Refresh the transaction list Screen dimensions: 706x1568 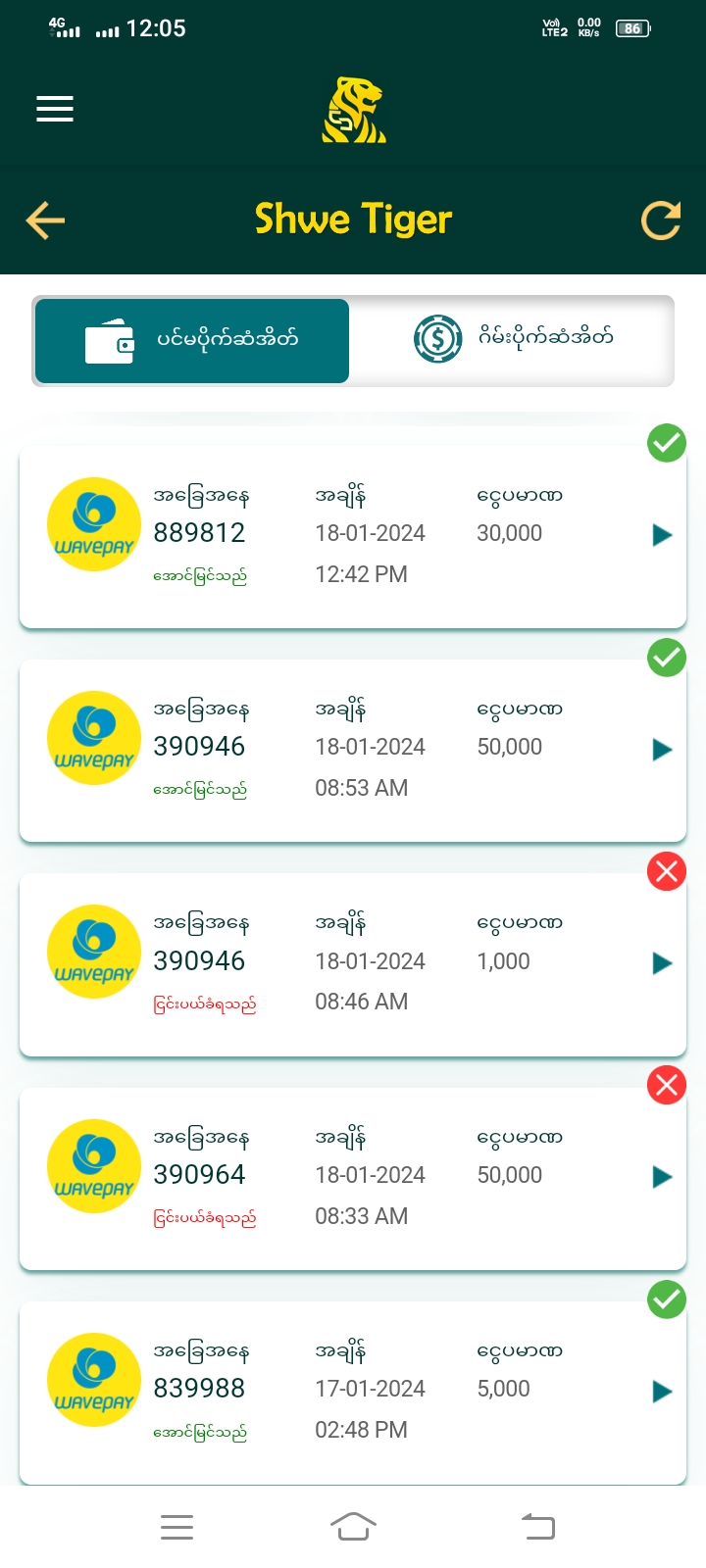click(x=661, y=220)
